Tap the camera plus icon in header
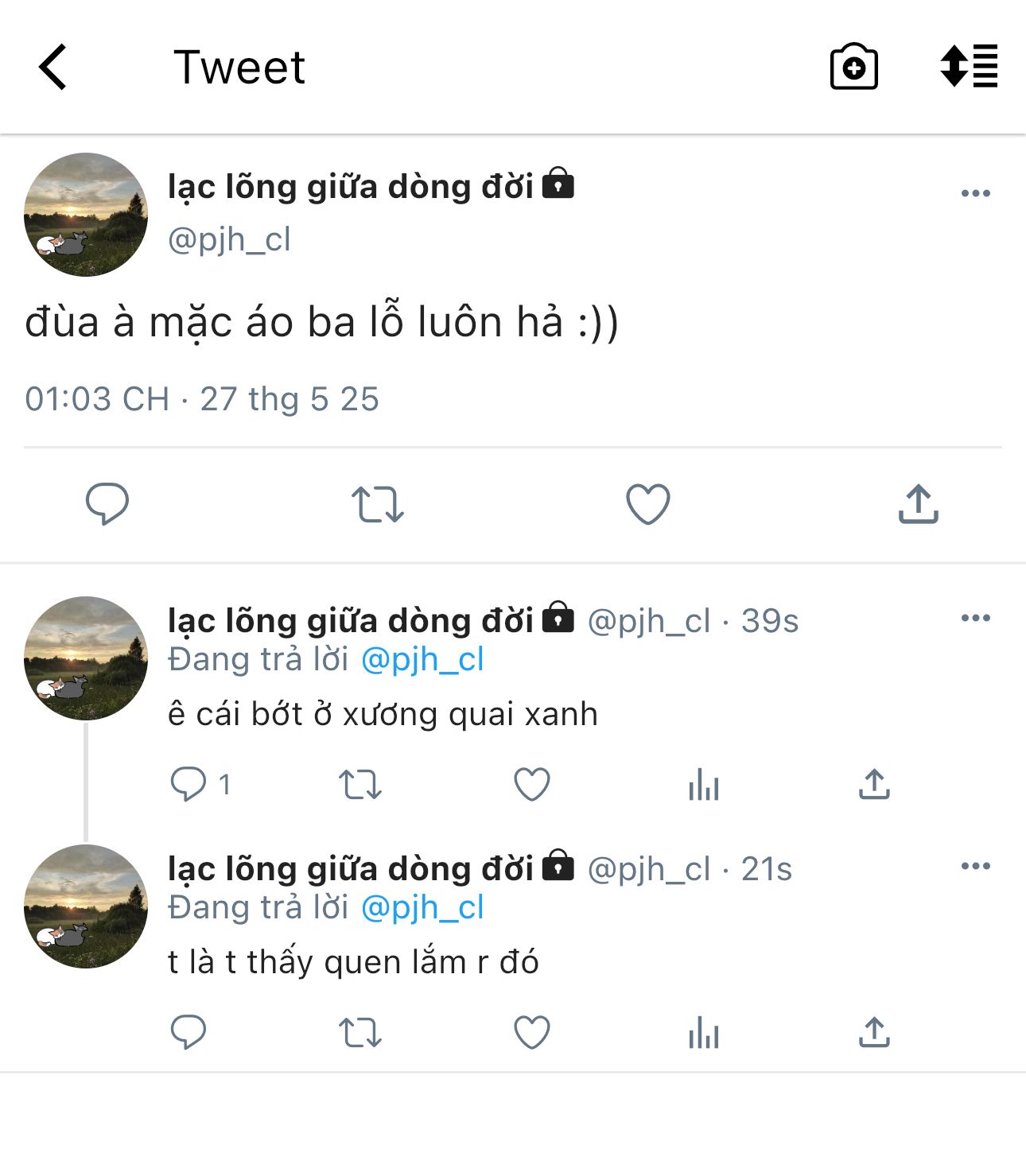The height and width of the screenshot is (1176, 1026). click(853, 67)
